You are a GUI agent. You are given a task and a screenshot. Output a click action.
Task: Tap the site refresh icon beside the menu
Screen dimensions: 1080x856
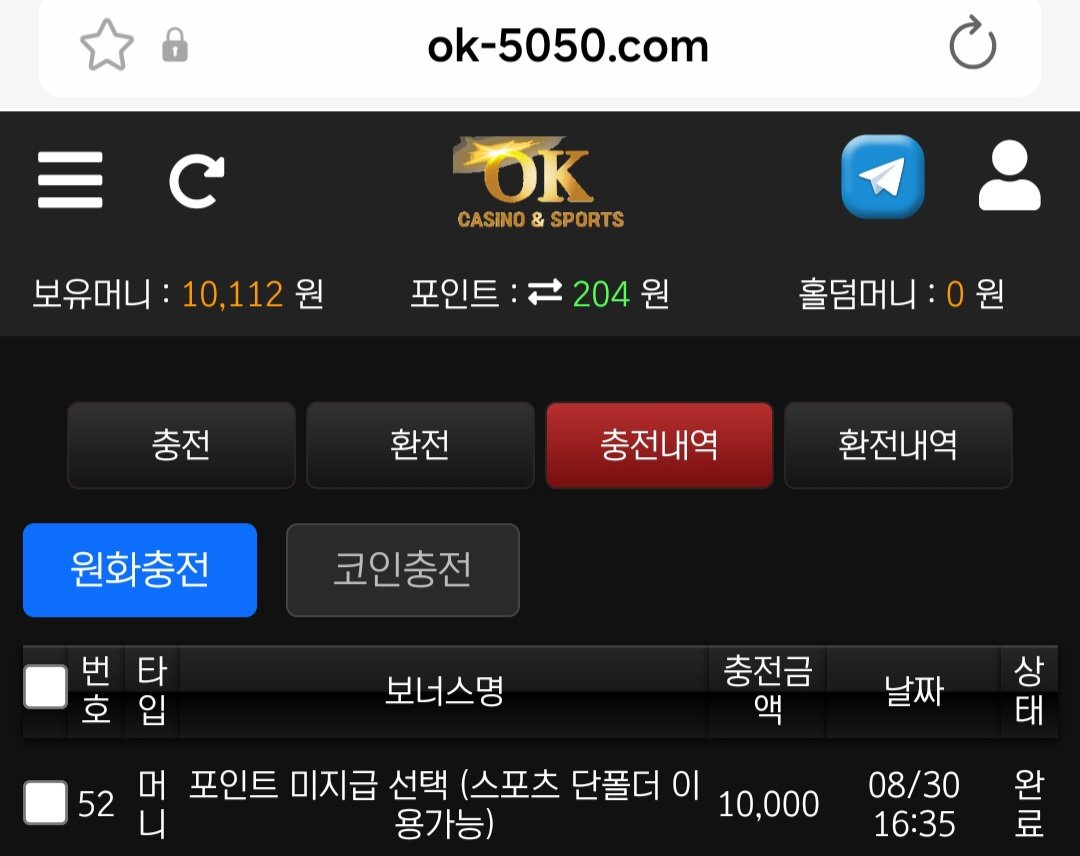pos(196,180)
